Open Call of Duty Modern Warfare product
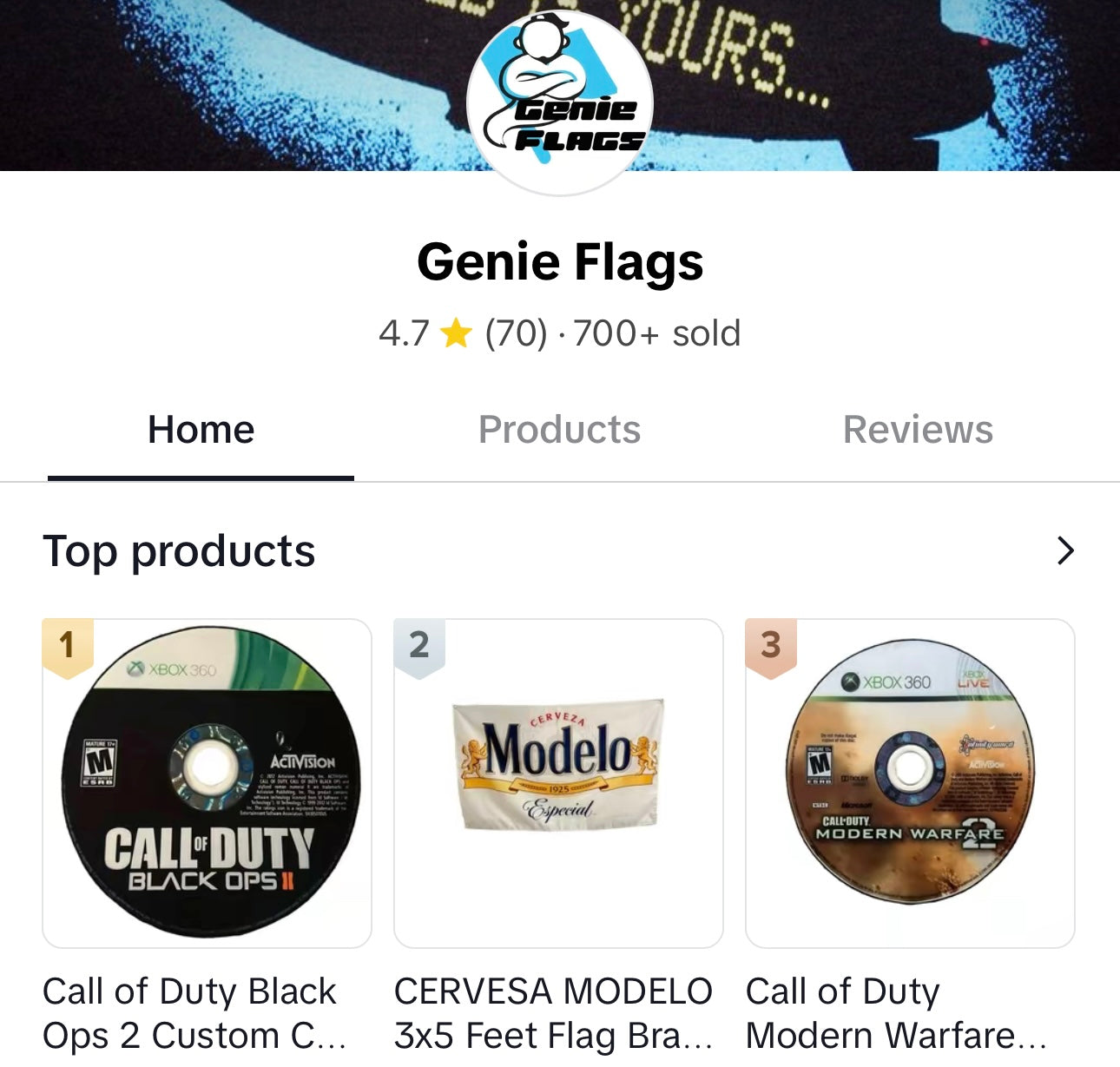Image resolution: width=1120 pixels, height=1067 pixels. pos(910,783)
